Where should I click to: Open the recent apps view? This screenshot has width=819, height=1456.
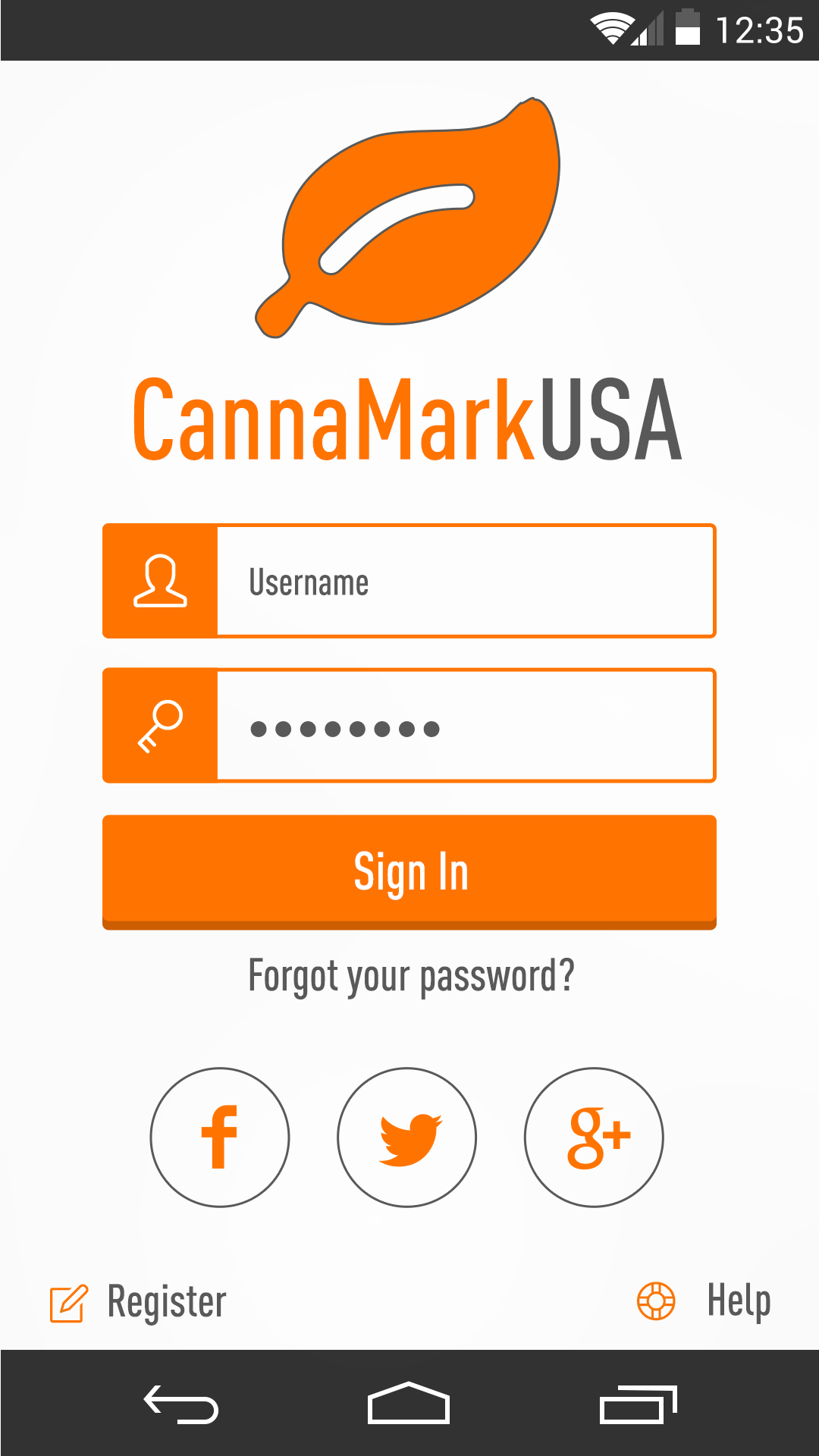click(638, 1404)
